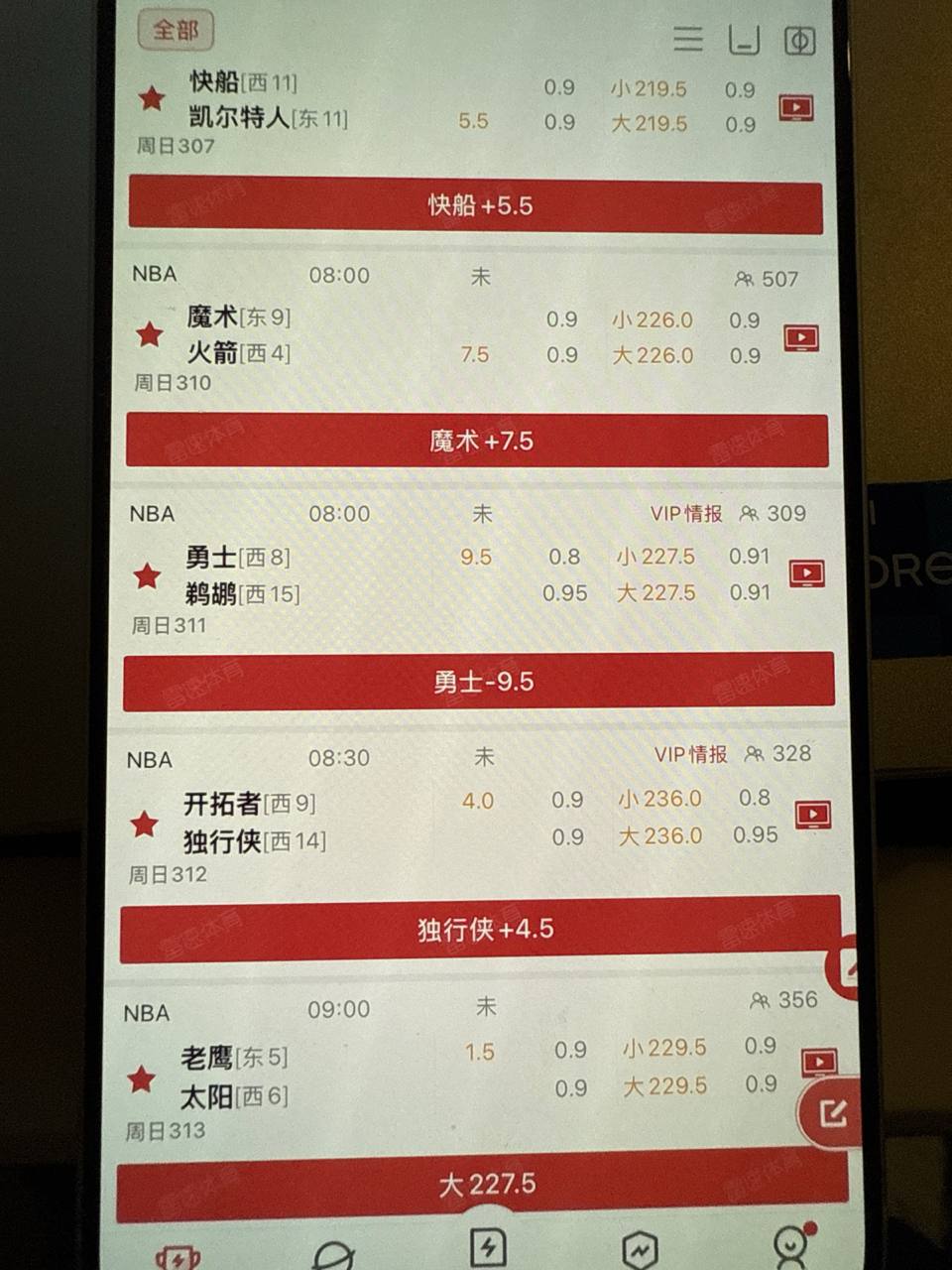Select the 魔术 +7.5 pick button
This screenshot has height=1270, width=952.
[x=477, y=441]
